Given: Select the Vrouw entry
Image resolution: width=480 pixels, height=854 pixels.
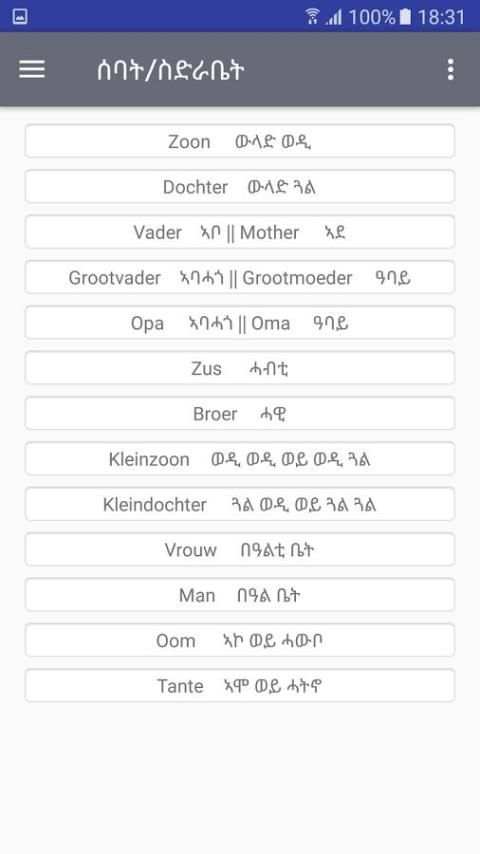Looking at the screenshot, I should (x=240, y=550).
